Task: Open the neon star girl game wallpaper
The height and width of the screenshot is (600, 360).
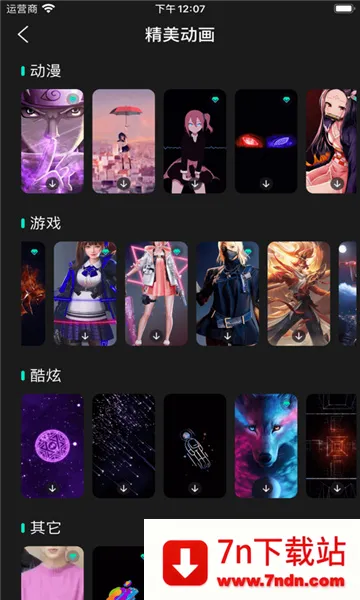Action: point(156,293)
